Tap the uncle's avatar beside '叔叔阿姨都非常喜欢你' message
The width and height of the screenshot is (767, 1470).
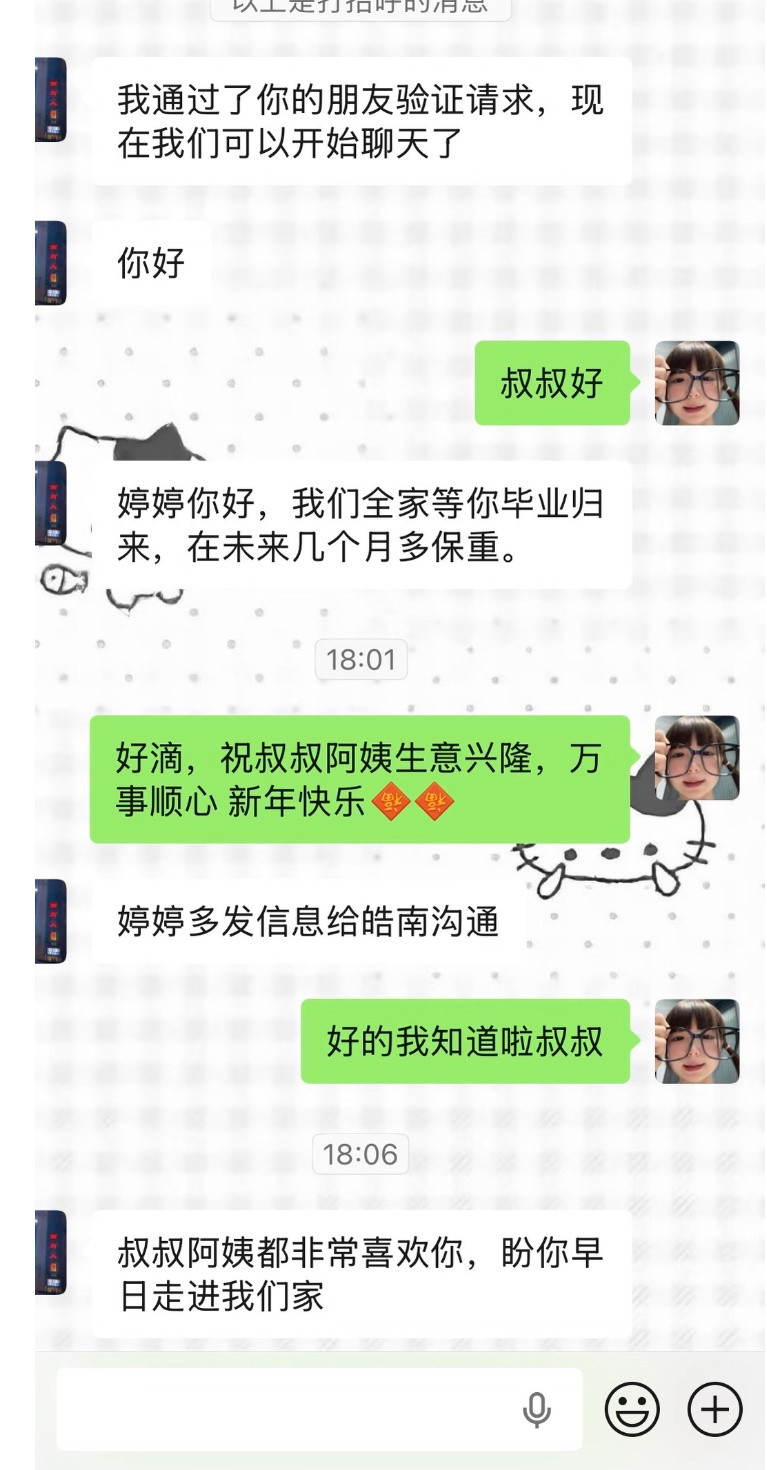click(x=48, y=1250)
